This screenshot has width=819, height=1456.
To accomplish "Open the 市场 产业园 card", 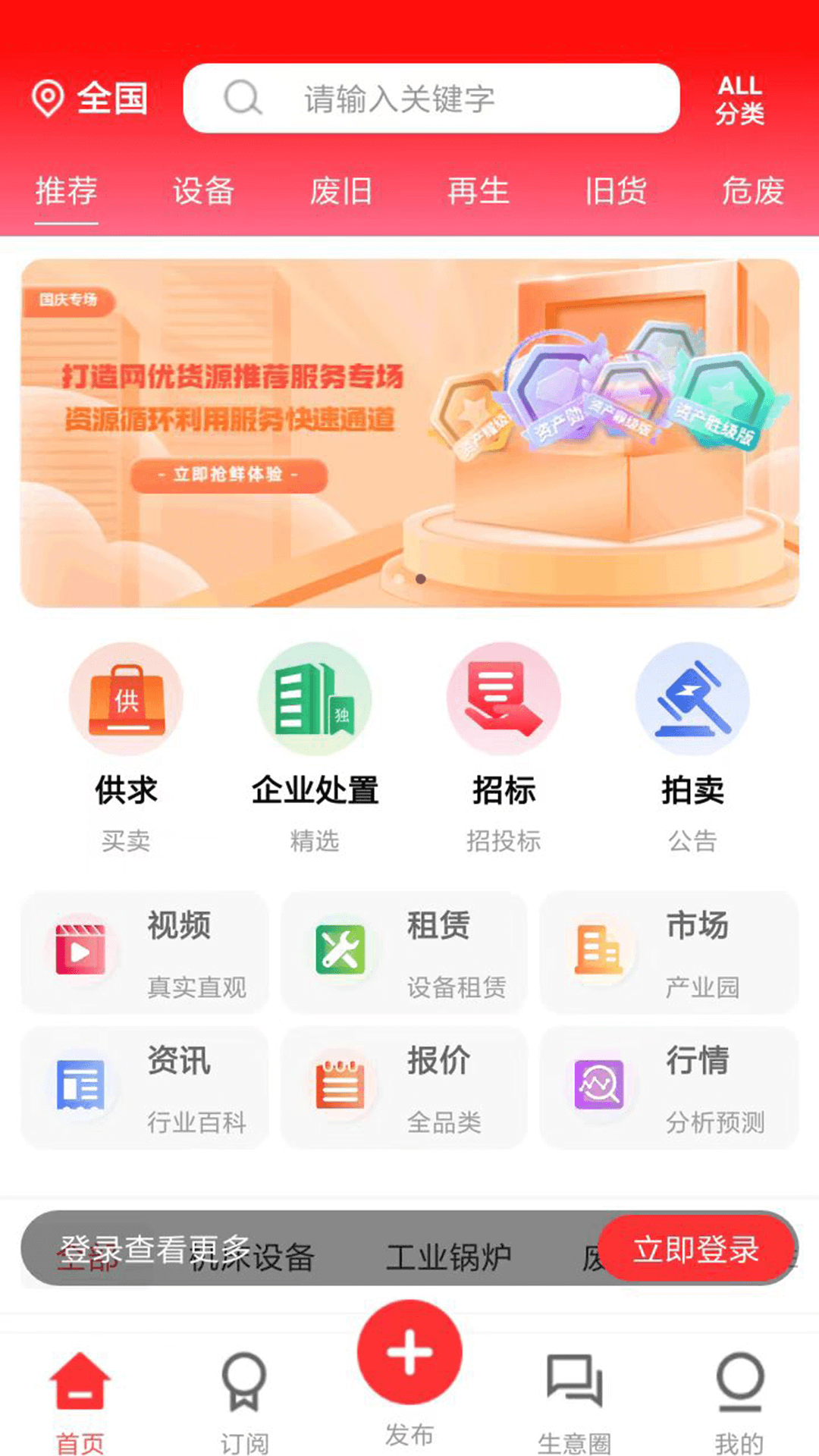I will click(669, 952).
